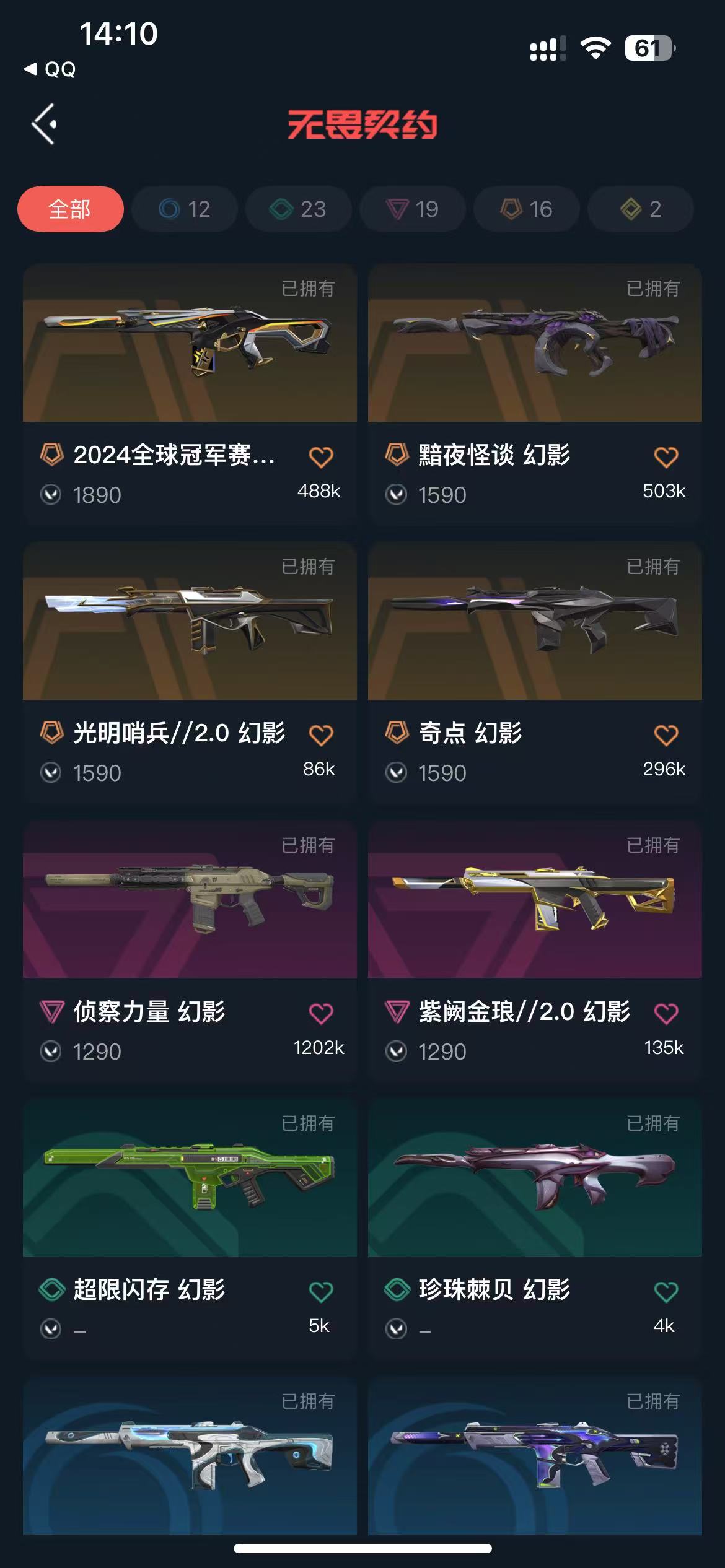Tap the heart on 奇点 幻影
The width and height of the screenshot is (725, 1568).
tap(666, 735)
